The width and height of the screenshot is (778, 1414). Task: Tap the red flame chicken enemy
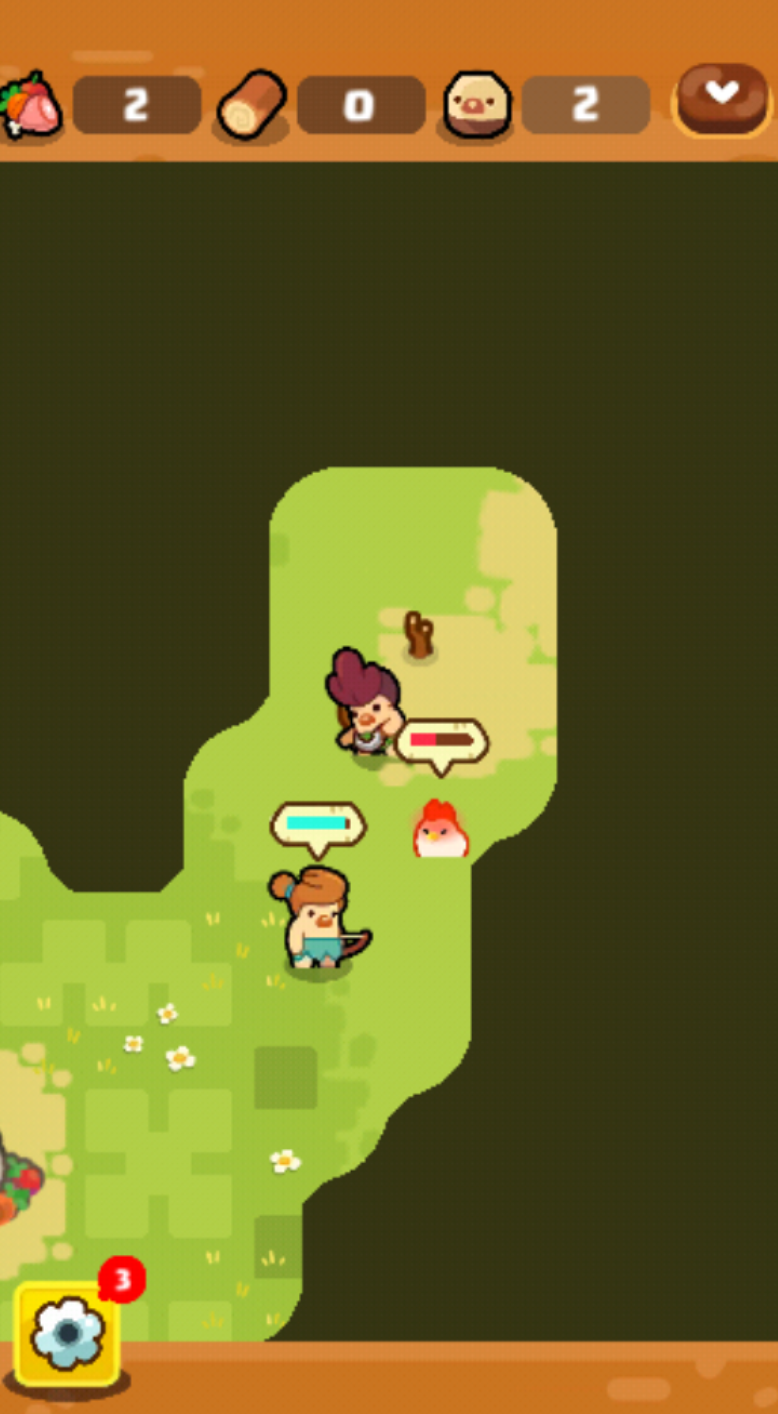tap(440, 830)
